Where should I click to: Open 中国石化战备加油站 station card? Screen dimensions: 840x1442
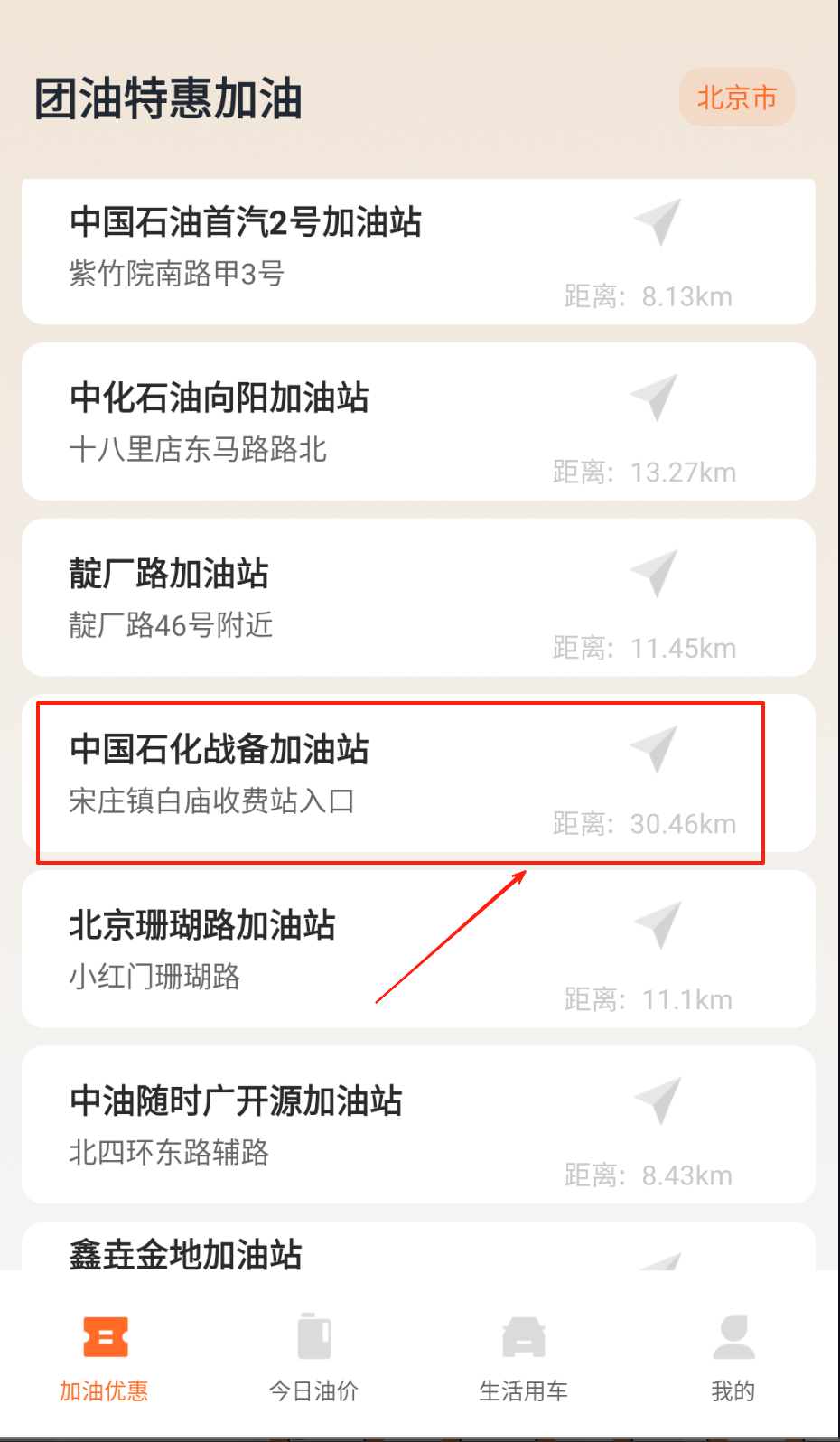point(418,773)
